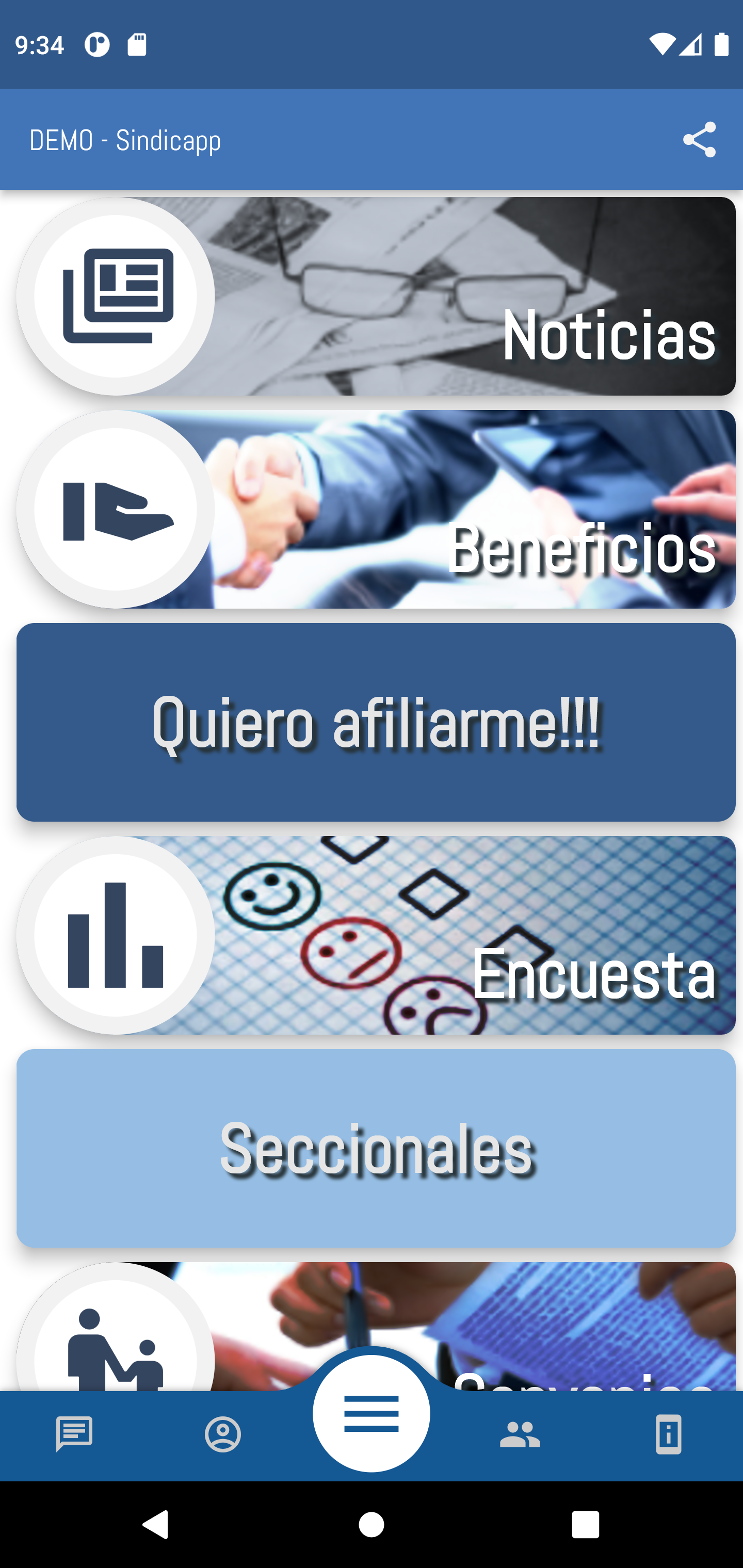
Task: Open Seccionales
Action: click(x=376, y=1148)
